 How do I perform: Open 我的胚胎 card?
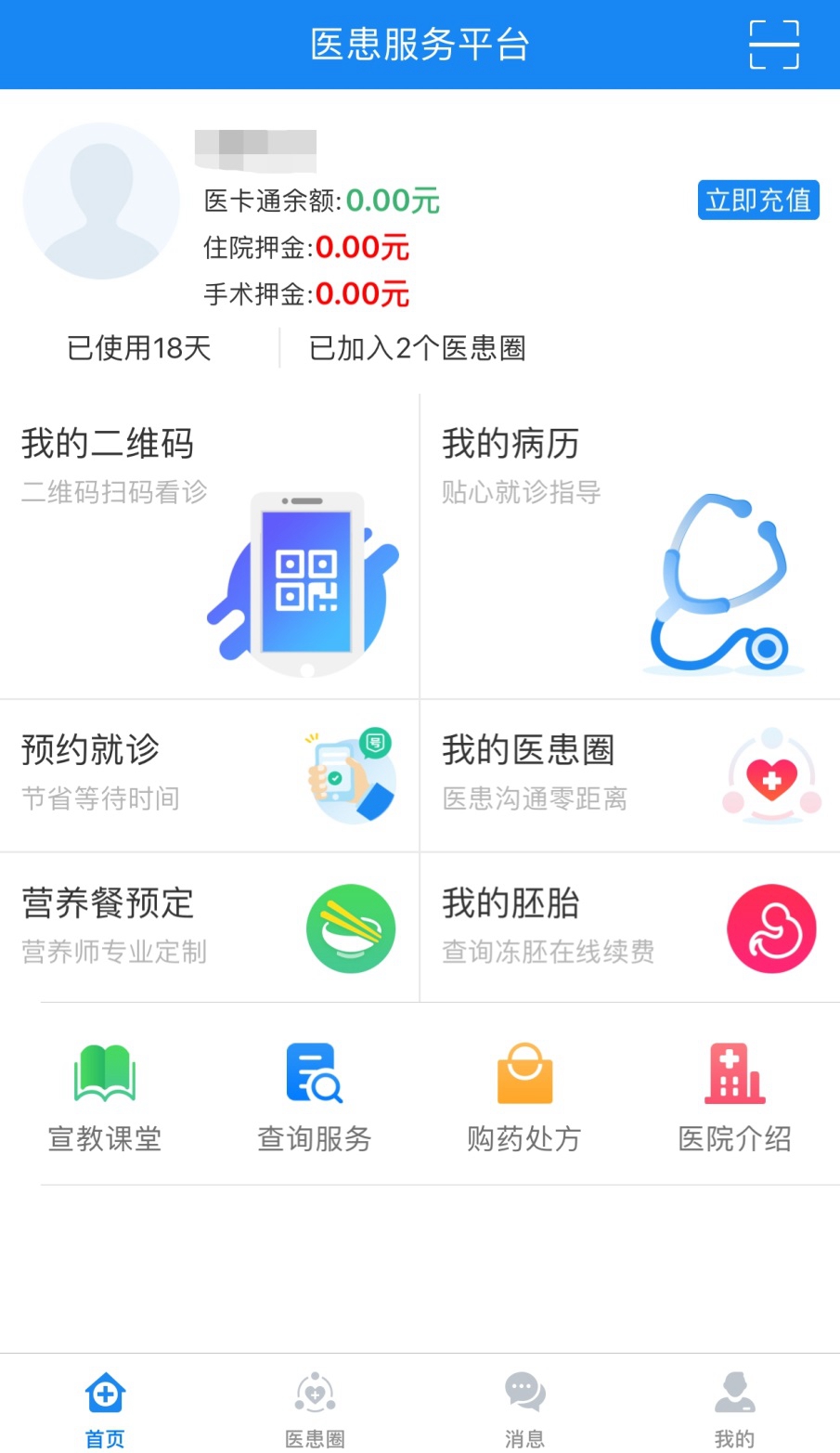[x=630, y=928]
